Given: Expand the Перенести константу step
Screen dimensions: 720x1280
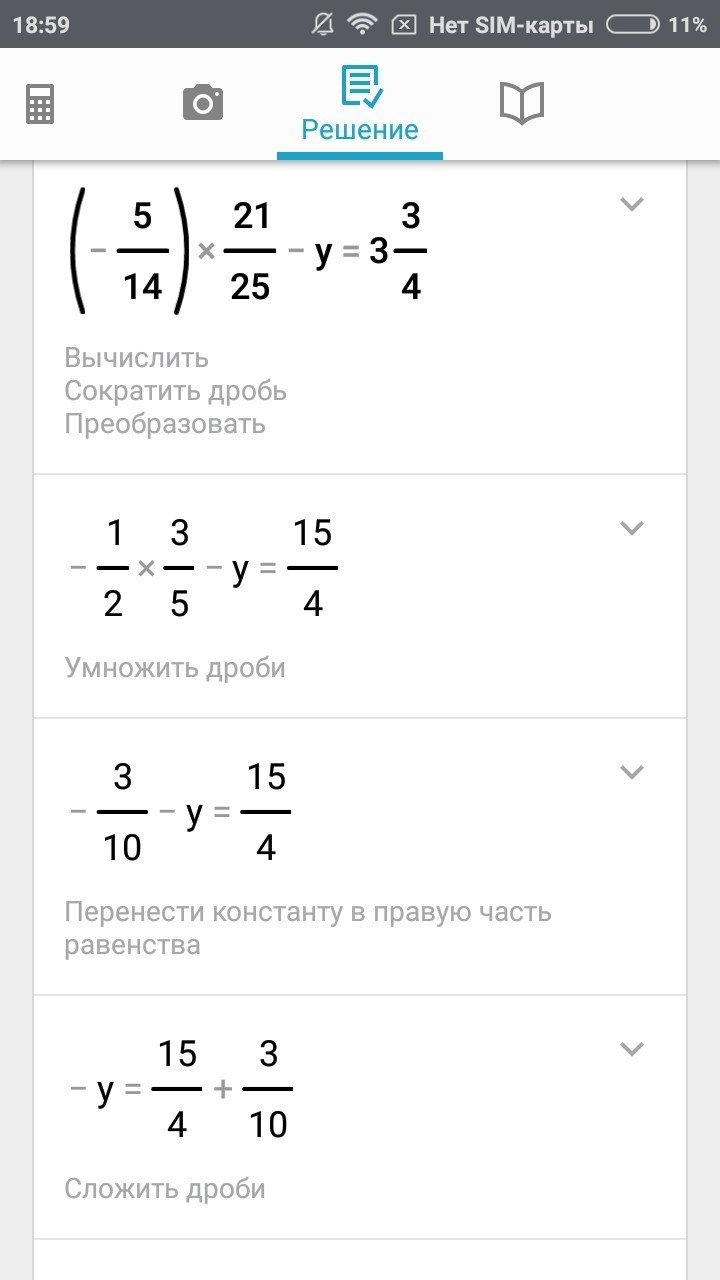Looking at the screenshot, I should coord(631,772).
